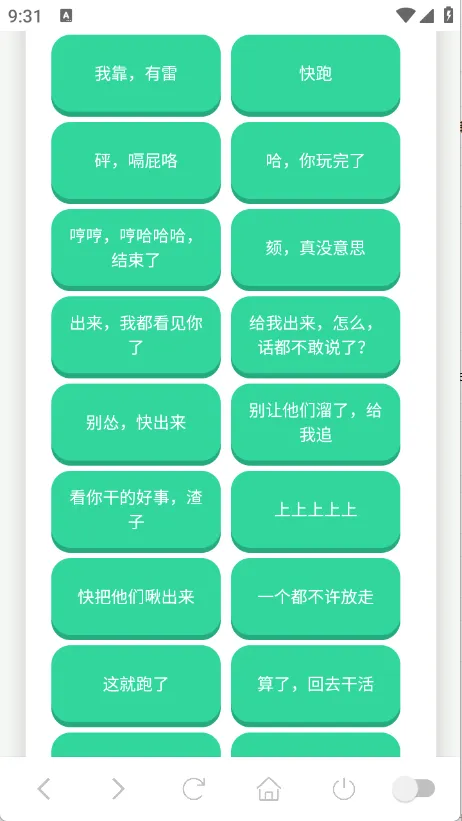Play the 快跑 voice line
Viewport: 462px width, 821px height.
pos(315,75)
